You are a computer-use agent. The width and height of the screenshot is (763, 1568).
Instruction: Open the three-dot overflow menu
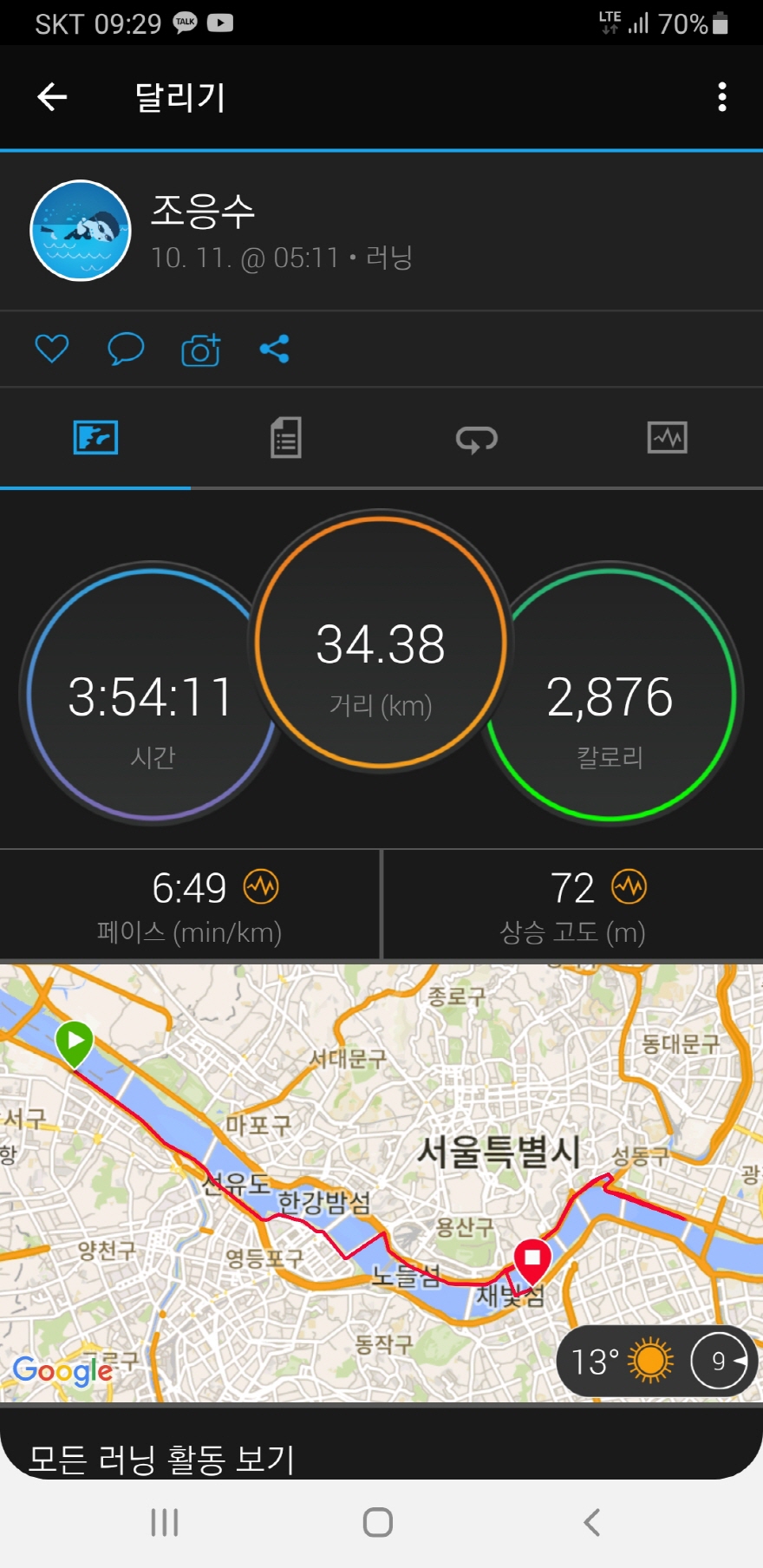point(721,96)
